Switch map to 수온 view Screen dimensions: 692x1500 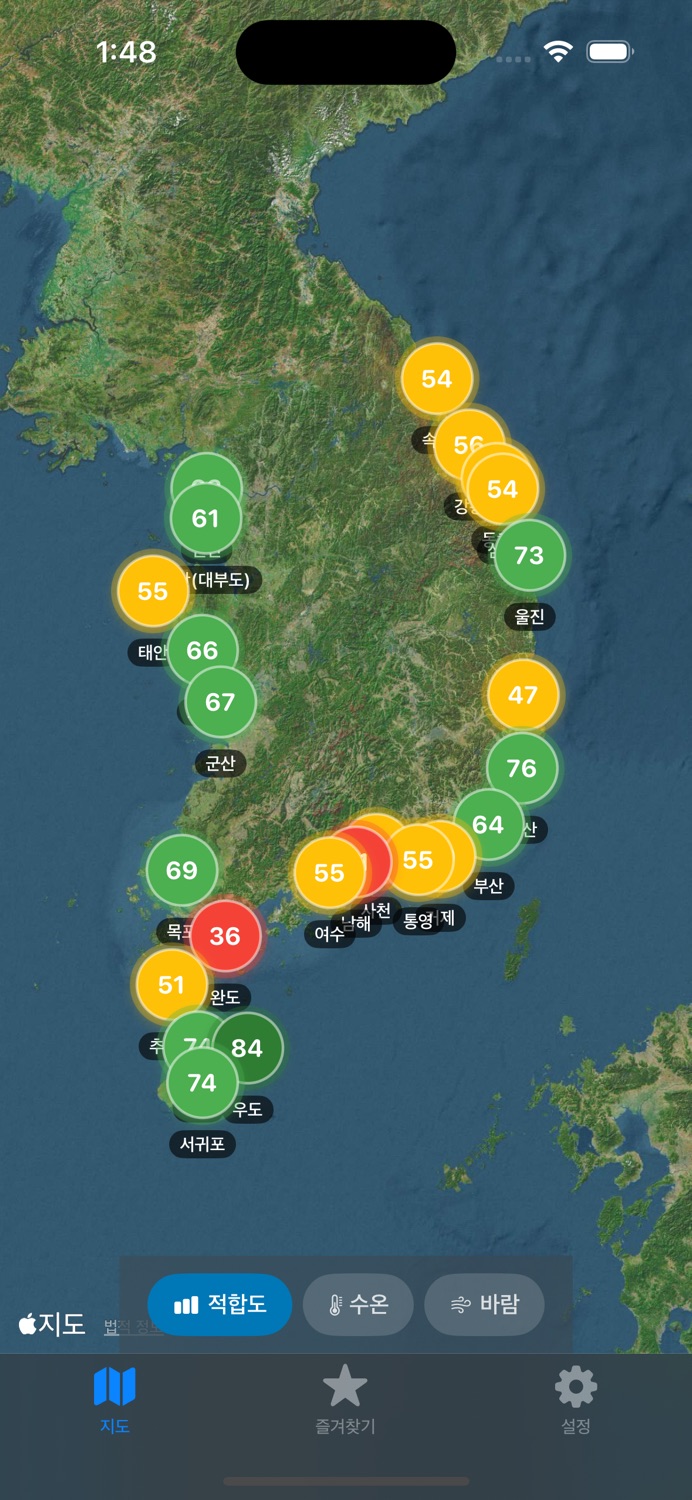coord(358,1304)
